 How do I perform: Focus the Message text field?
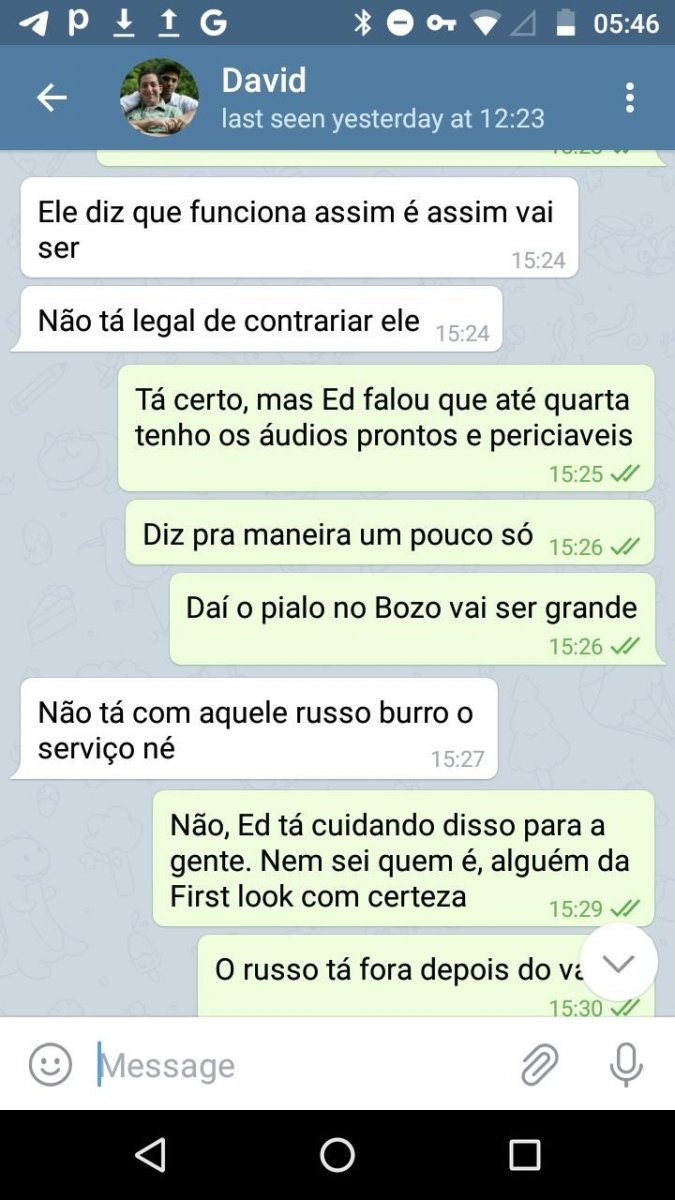(300, 1065)
